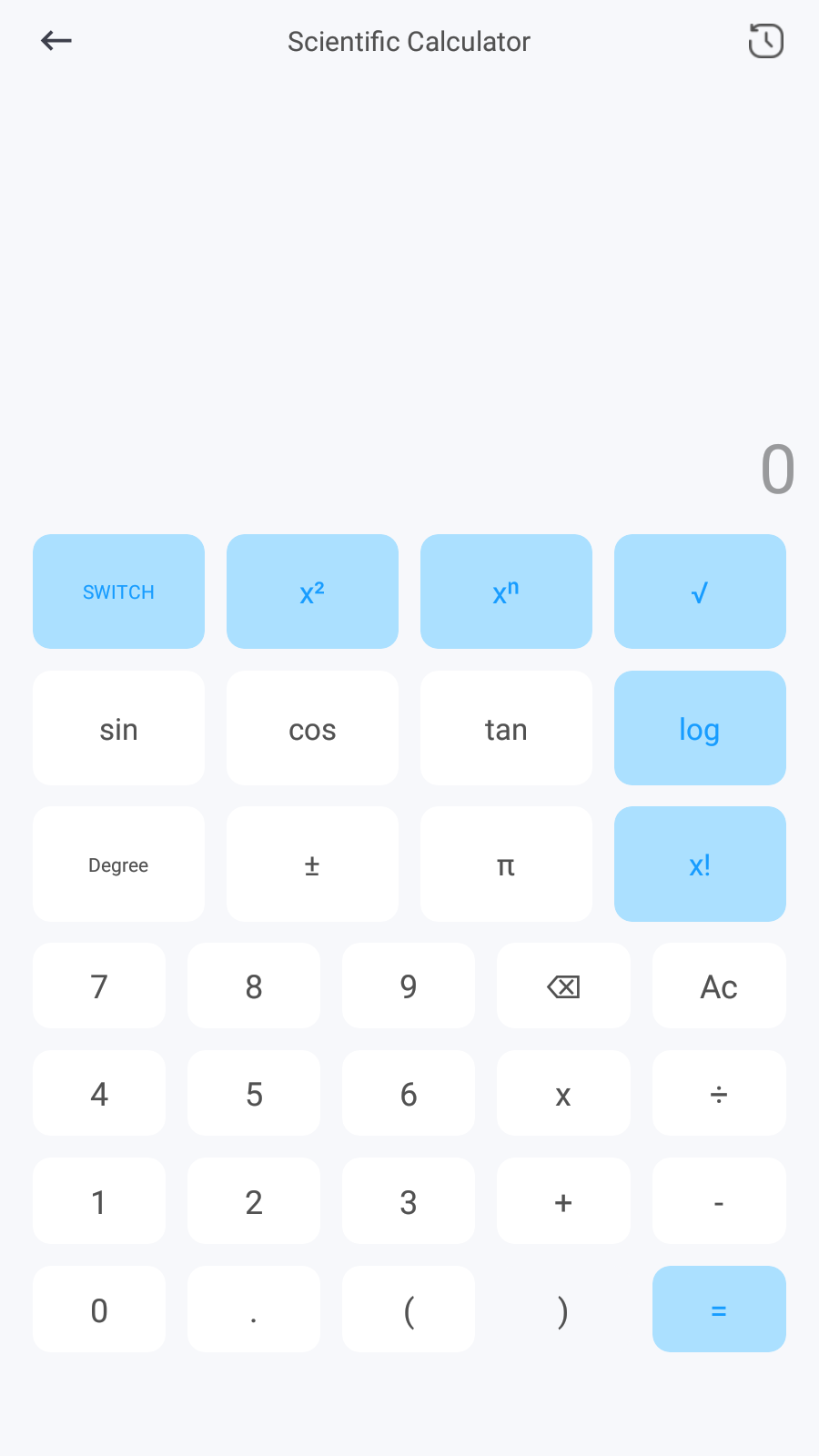Calculate result with the = key
The height and width of the screenshot is (1456, 819).
coord(719,1309)
